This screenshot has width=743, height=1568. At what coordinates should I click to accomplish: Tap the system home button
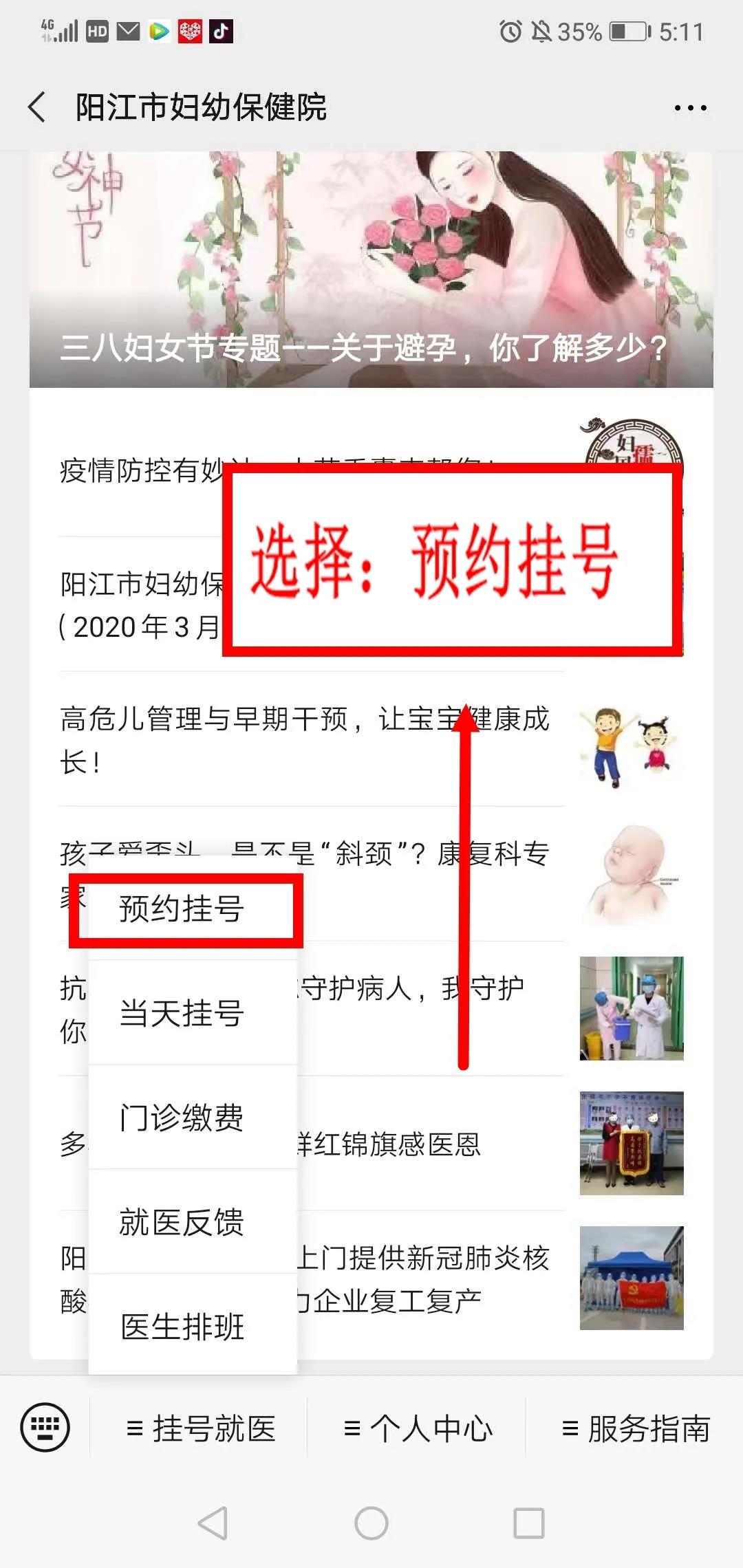pyautogui.click(x=371, y=1523)
